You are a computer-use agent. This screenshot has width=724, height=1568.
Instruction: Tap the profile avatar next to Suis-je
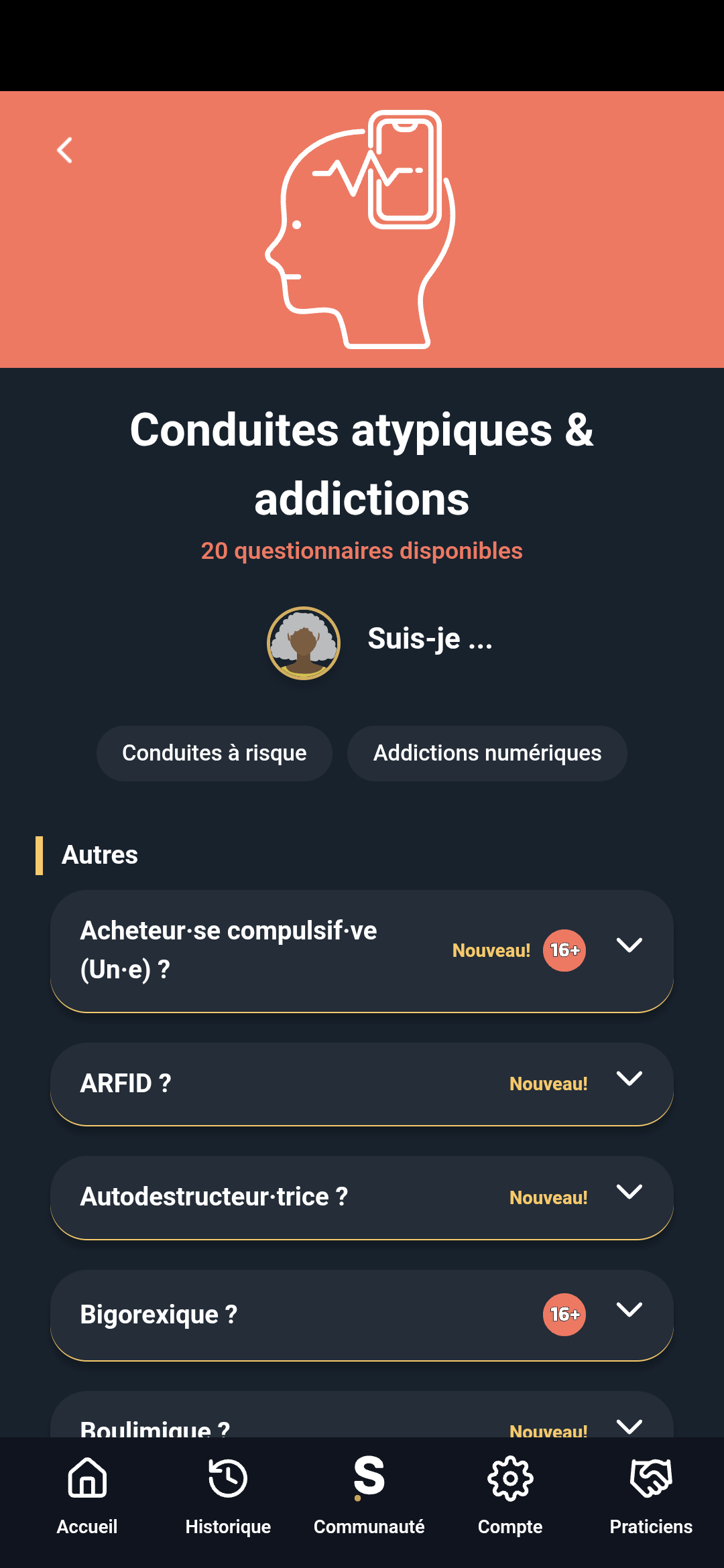pos(304,643)
